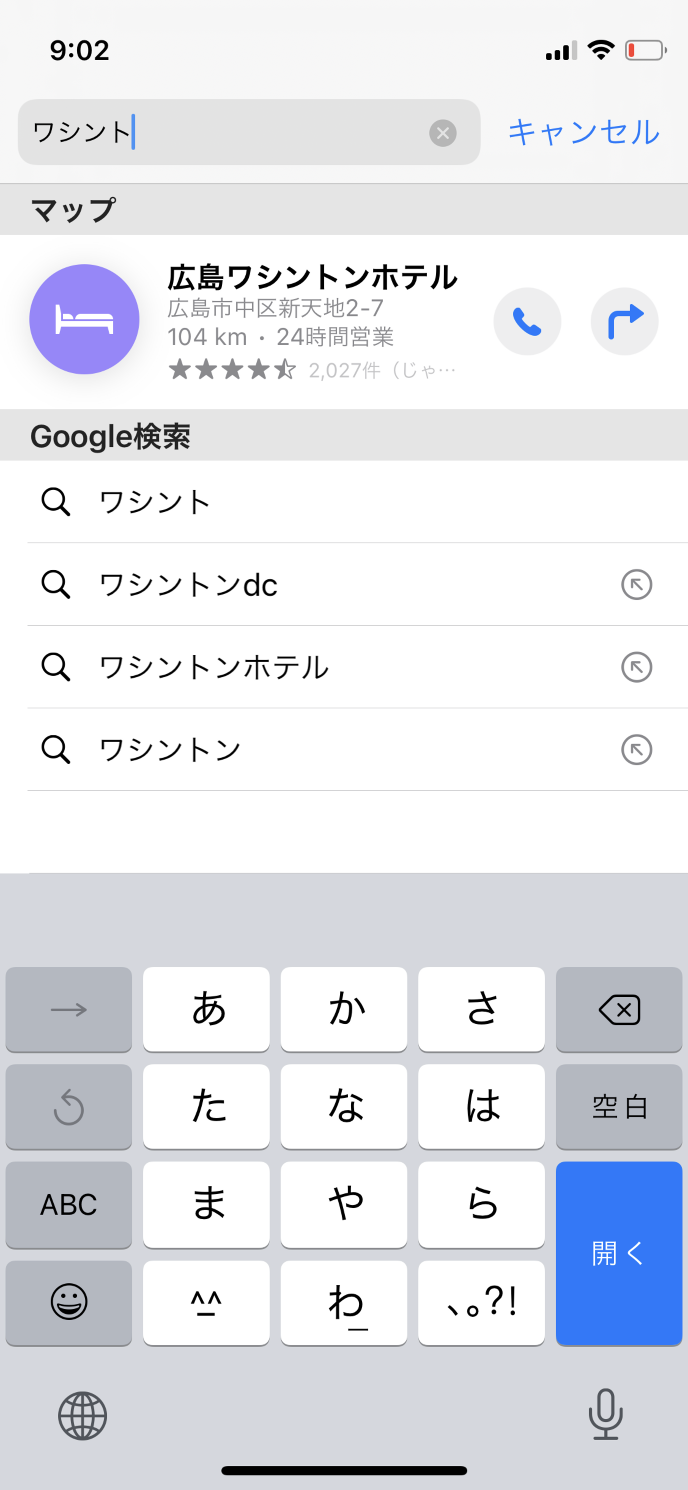Start voice dictation with the microphone
The image size is (688, 1490).
[x=605, y=1416]
